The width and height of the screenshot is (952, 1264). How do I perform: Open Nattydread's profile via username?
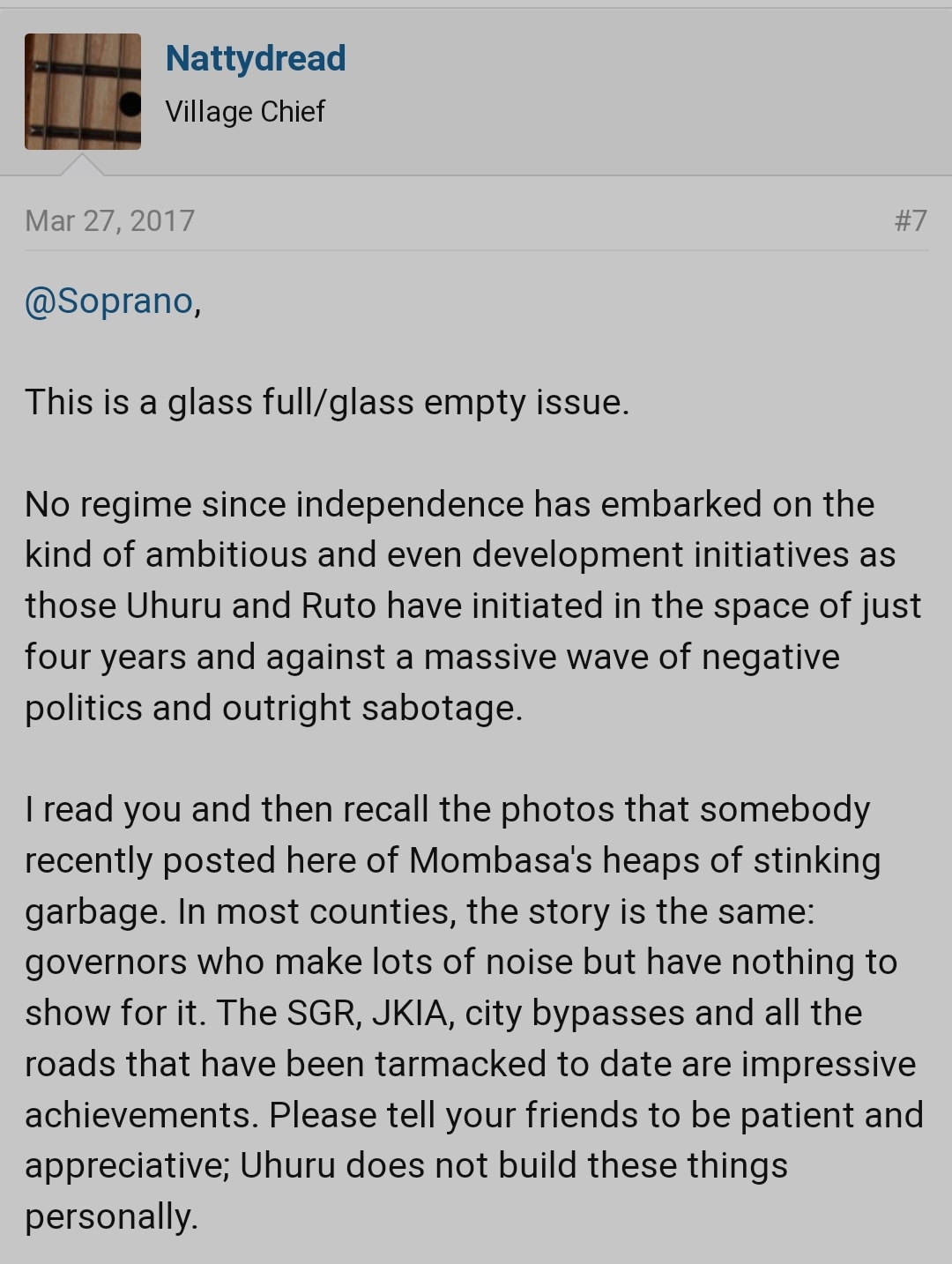[256, 58]
